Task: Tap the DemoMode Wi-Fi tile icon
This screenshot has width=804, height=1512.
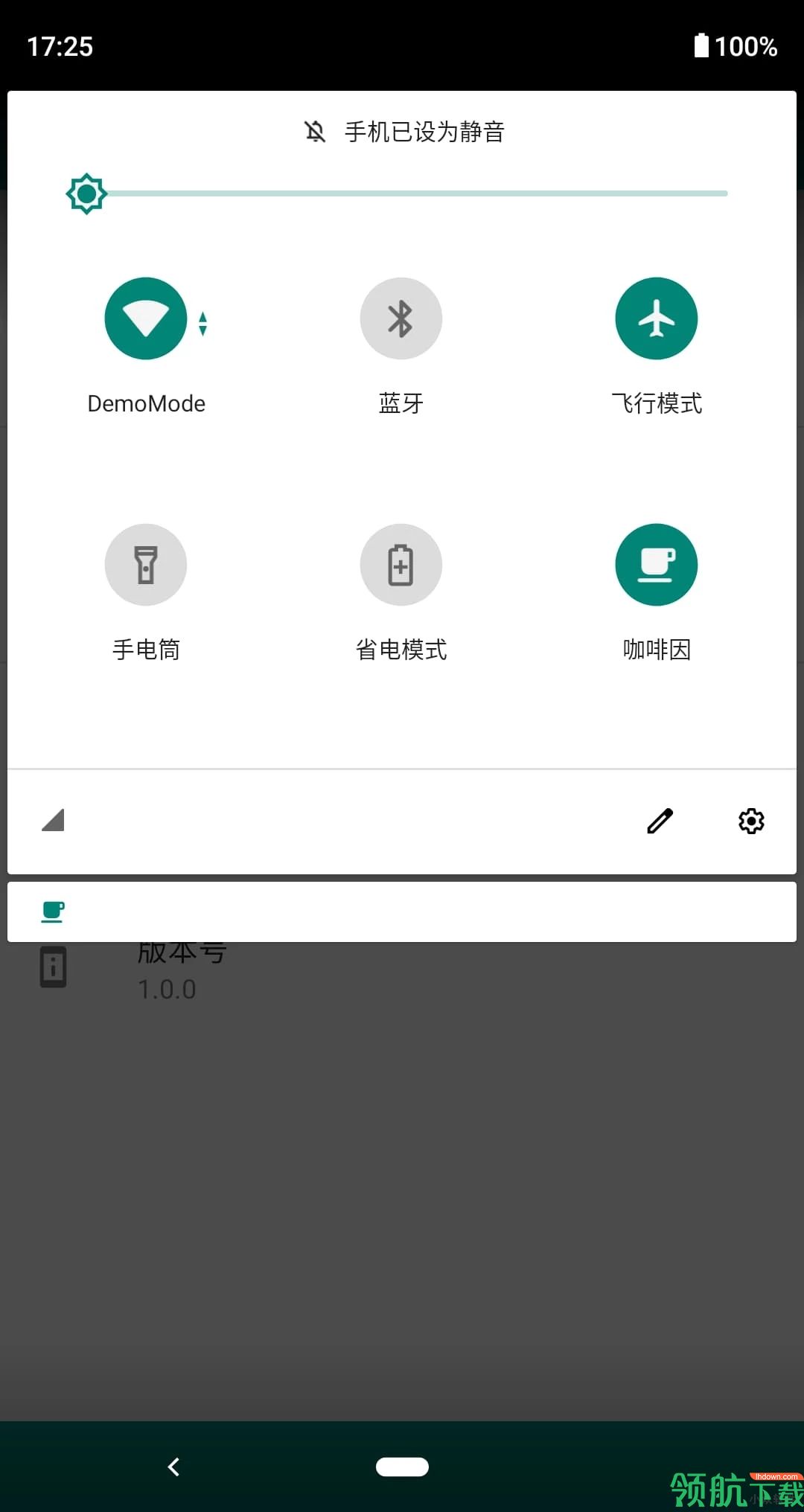Action: point(146,318)
